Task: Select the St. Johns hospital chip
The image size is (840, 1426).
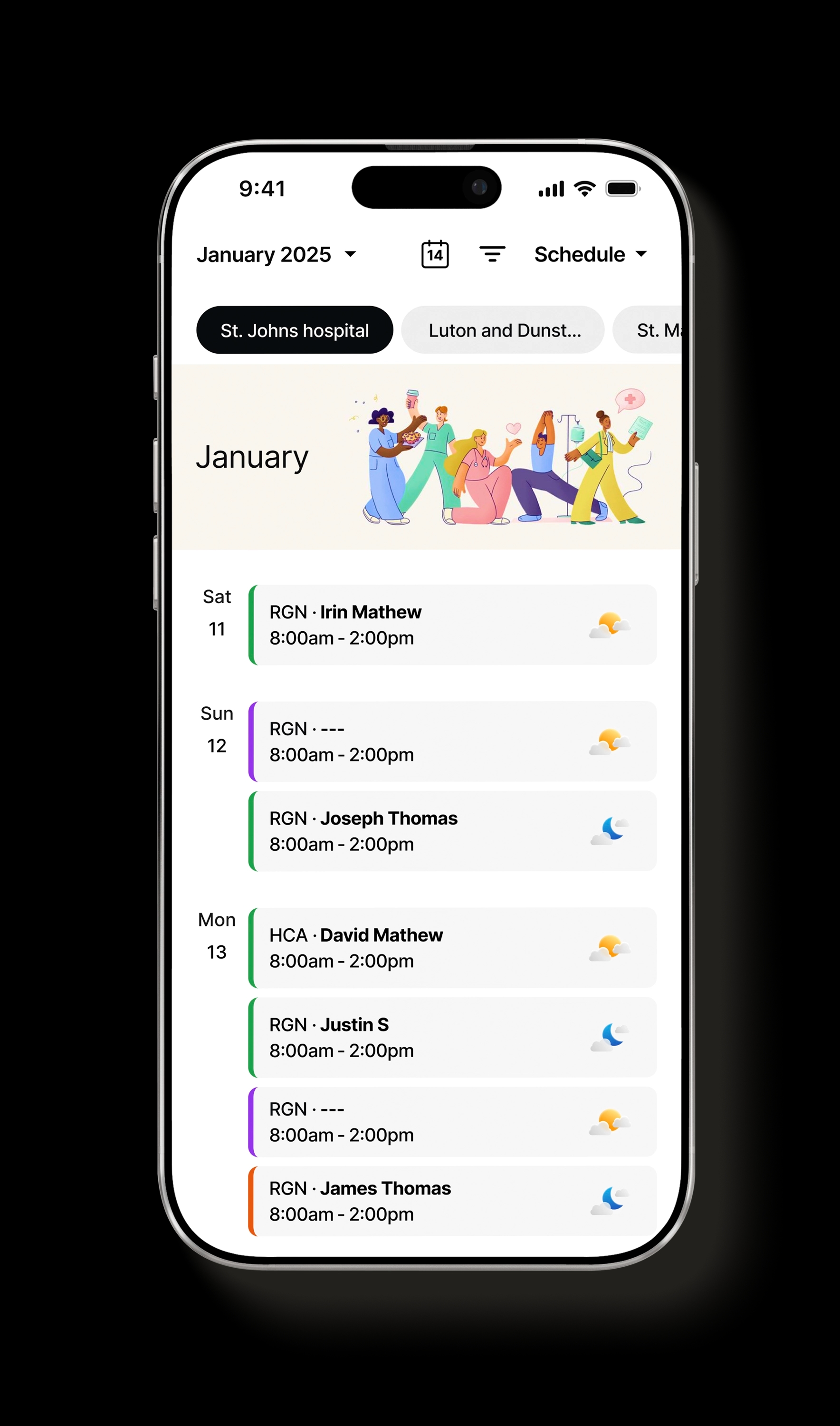Action: 295,330
